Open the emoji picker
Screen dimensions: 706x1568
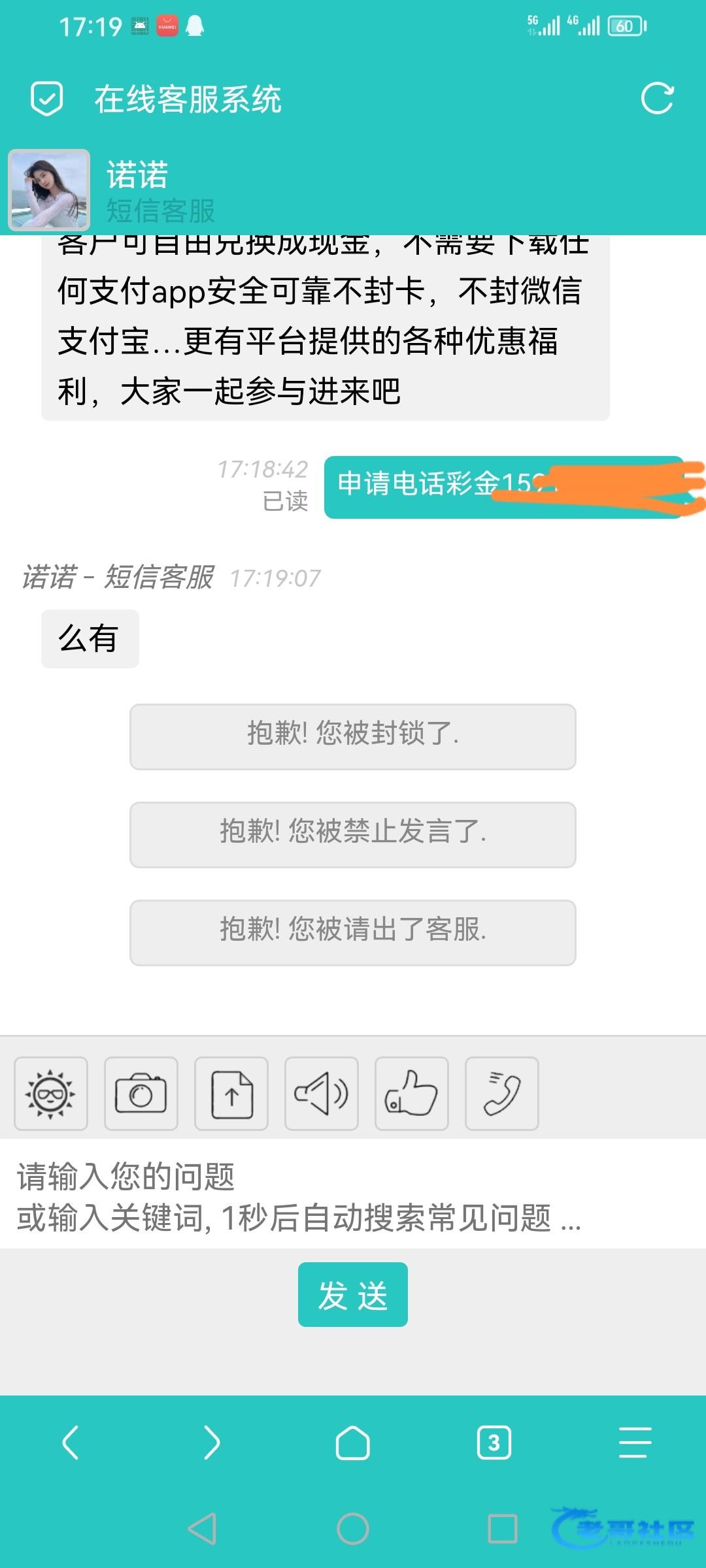(x=51, y=1093)
